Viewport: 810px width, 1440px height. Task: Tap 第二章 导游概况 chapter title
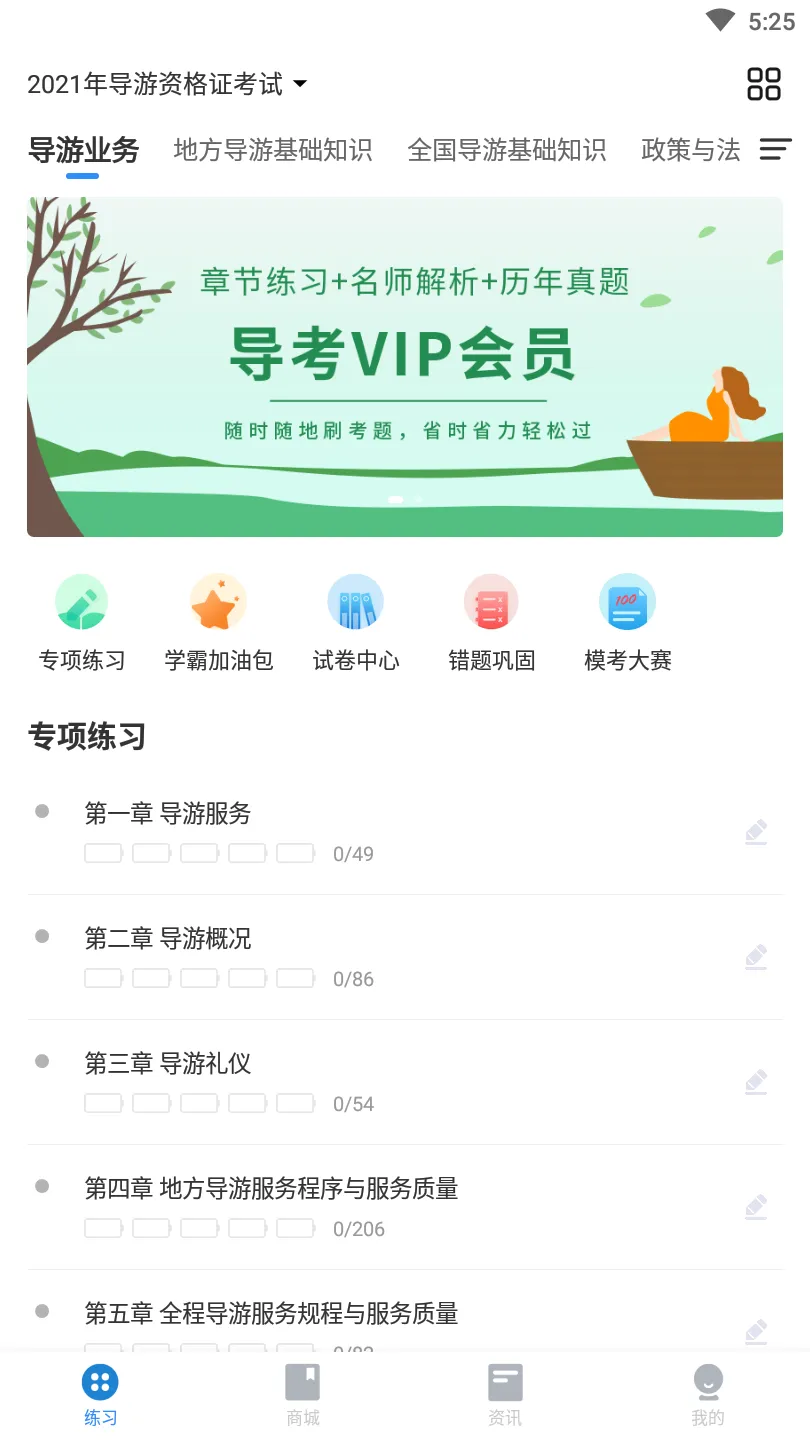click(166, 938)
